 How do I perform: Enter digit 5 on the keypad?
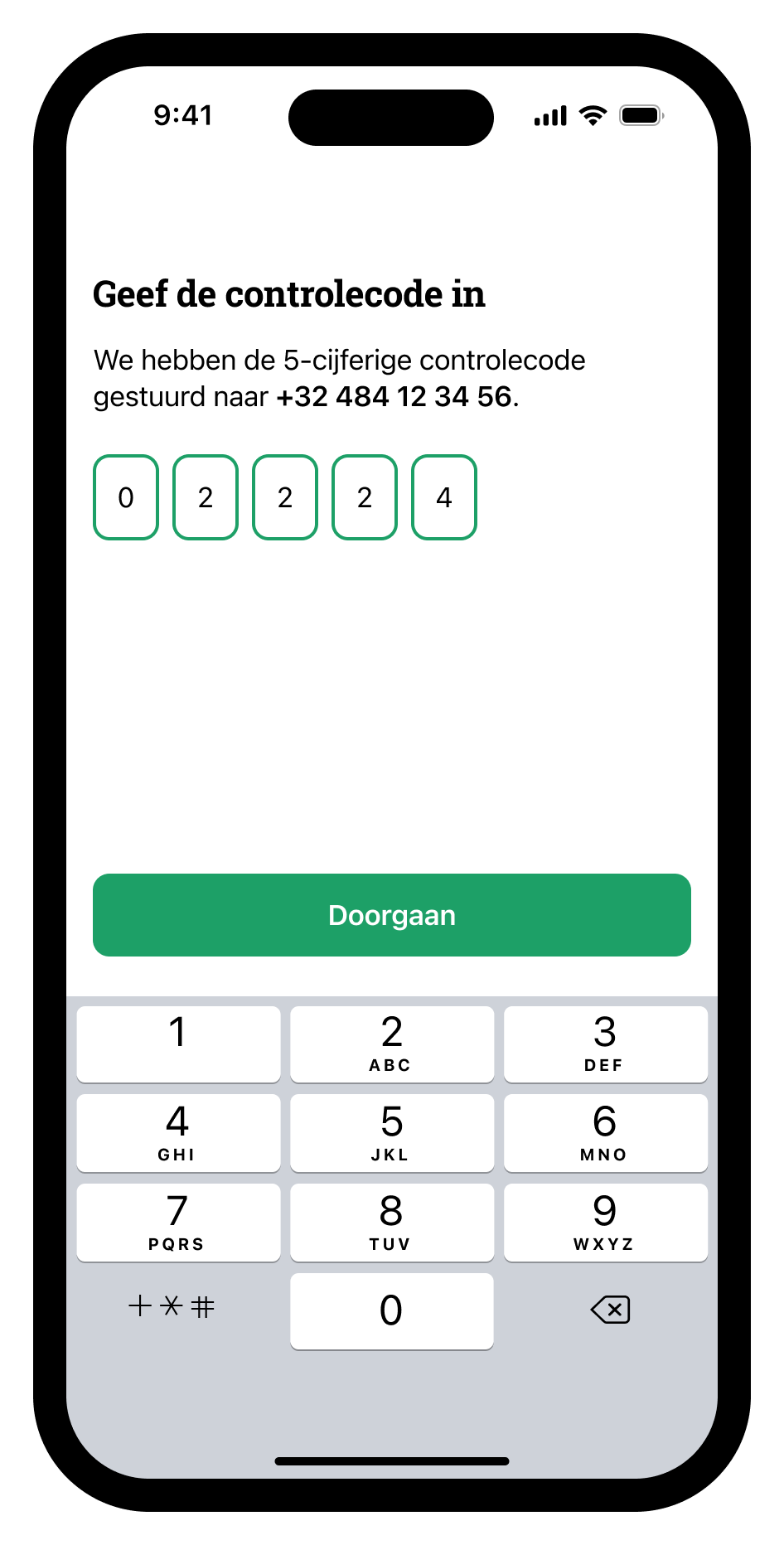392,1132
